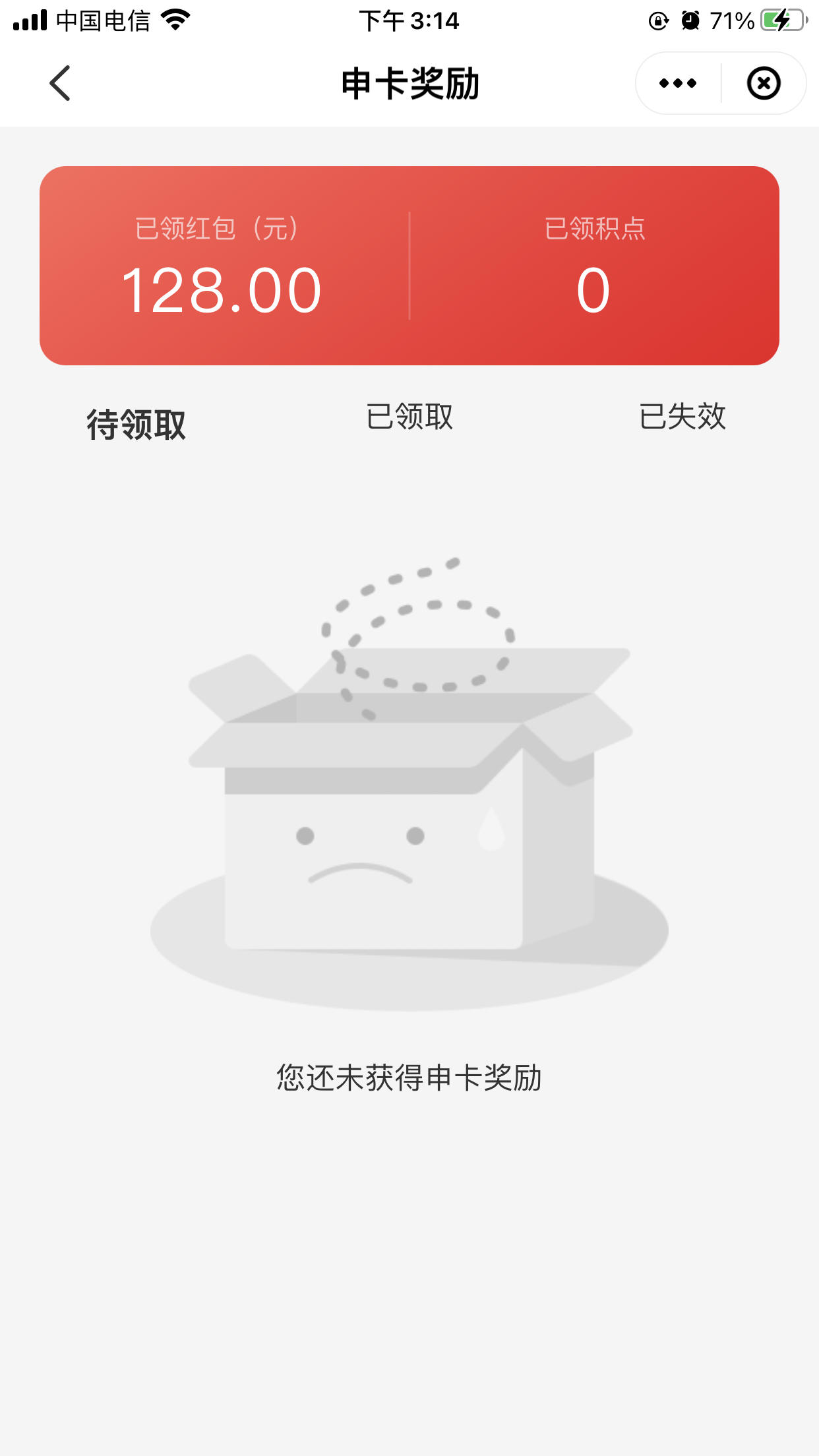Open the three-dot more options menu
Screen dimensions: 819x1456
[678, 83]
